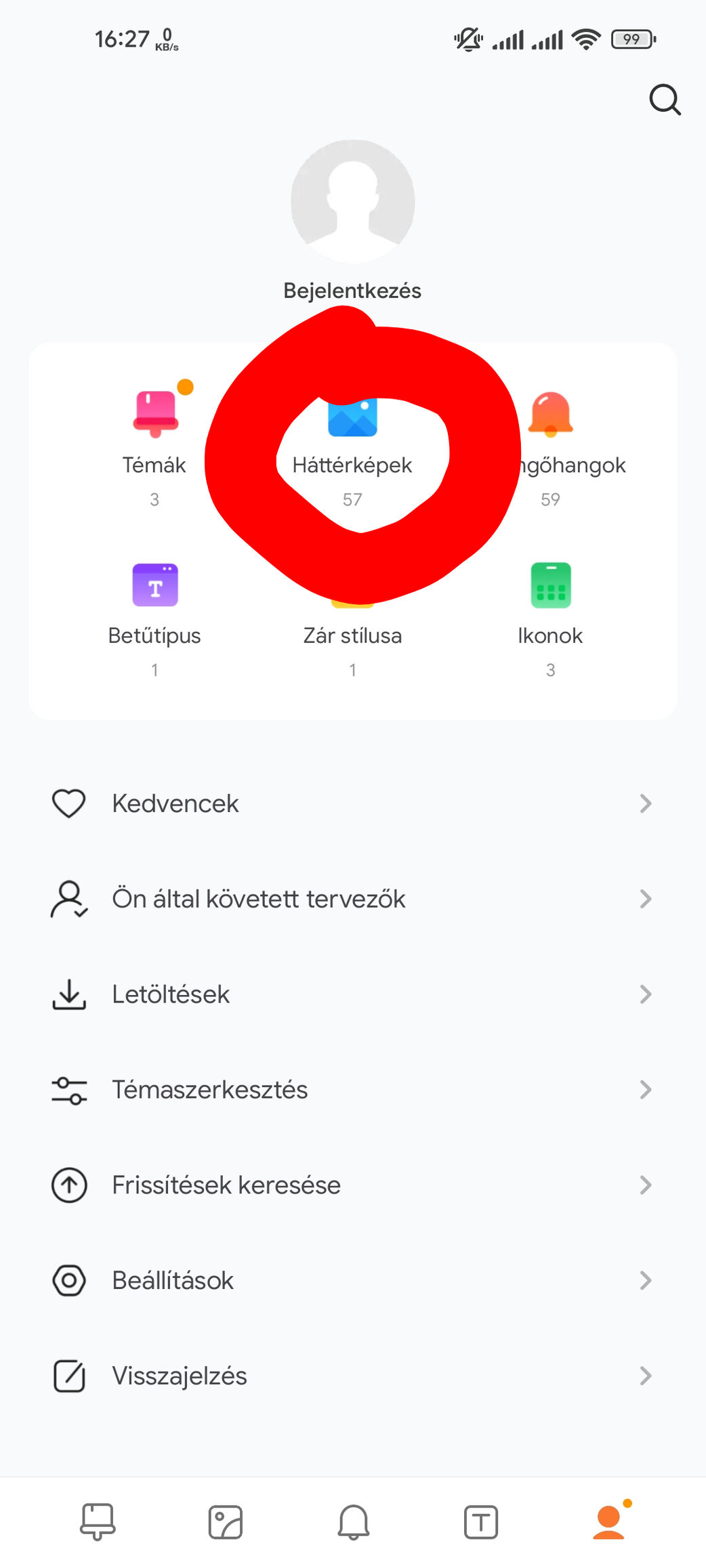Image resolution: width=706 pixels, height=1568 pixels.
Task: Switch to the ringtones bell tab
Action: pos(354,1522)
